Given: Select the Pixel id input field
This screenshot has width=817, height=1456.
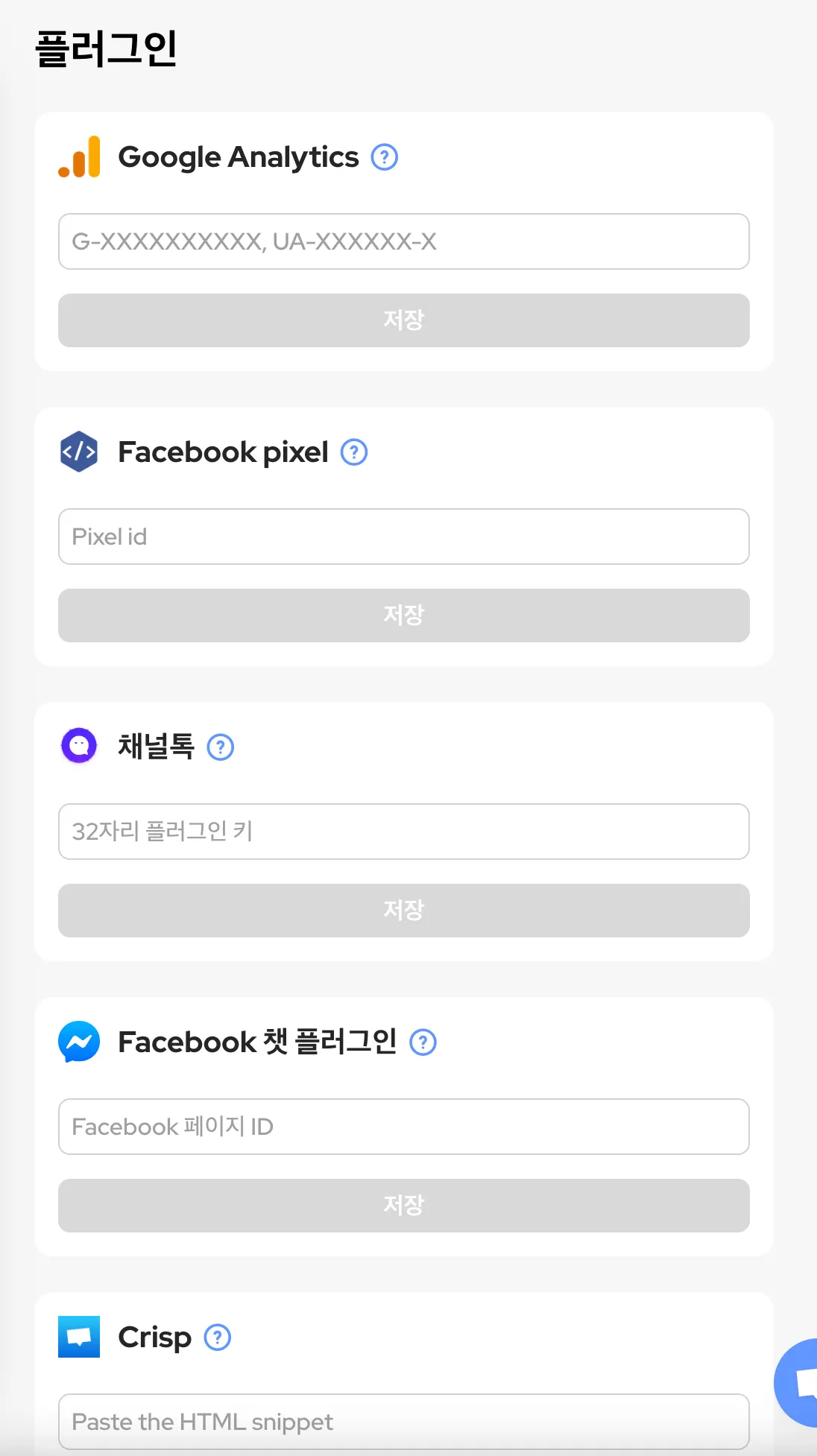Looking at the screenshot, I should 403,536.
